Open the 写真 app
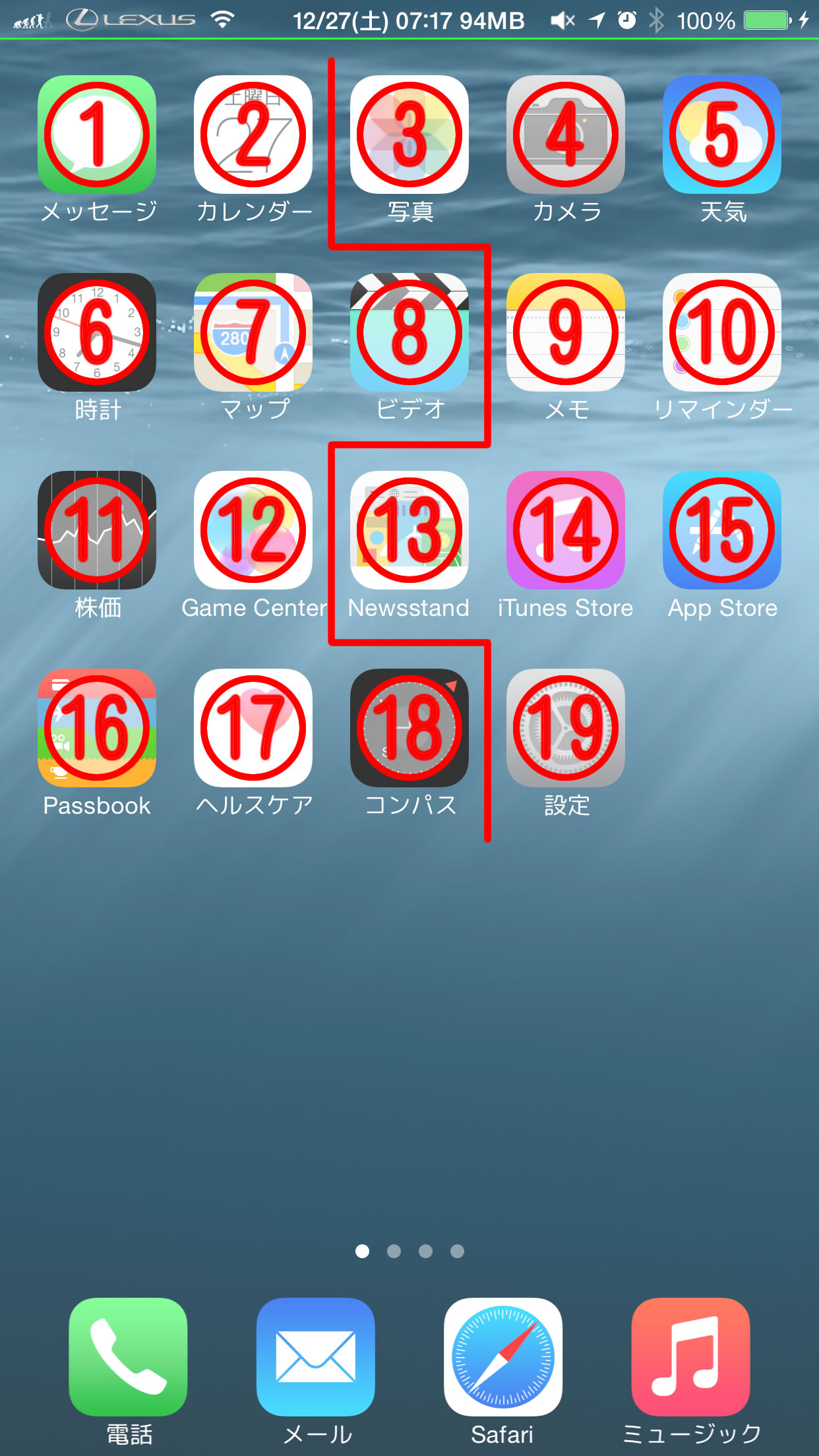 point(409,135)
